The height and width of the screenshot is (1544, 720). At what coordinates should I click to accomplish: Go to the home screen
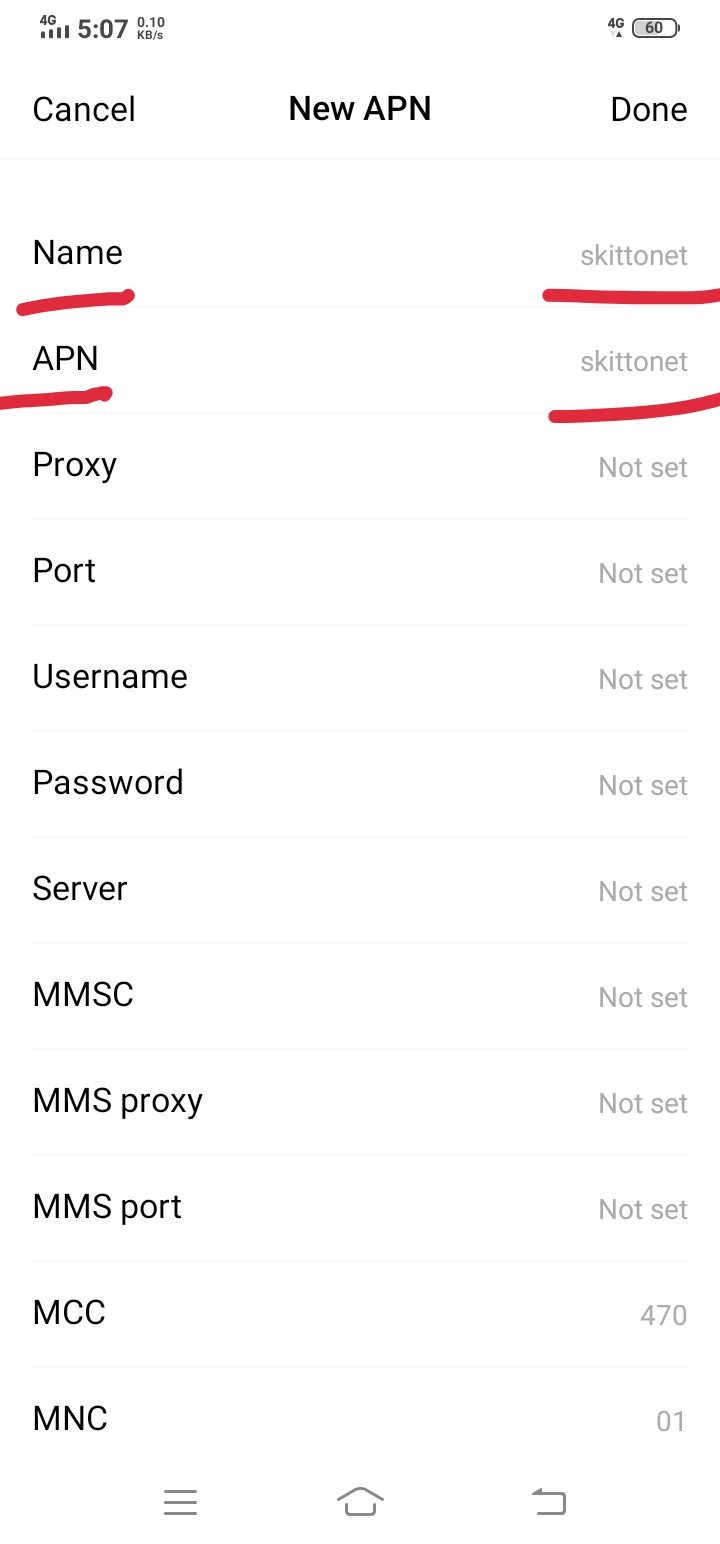pyautogui.click(x=361, y=1501)
